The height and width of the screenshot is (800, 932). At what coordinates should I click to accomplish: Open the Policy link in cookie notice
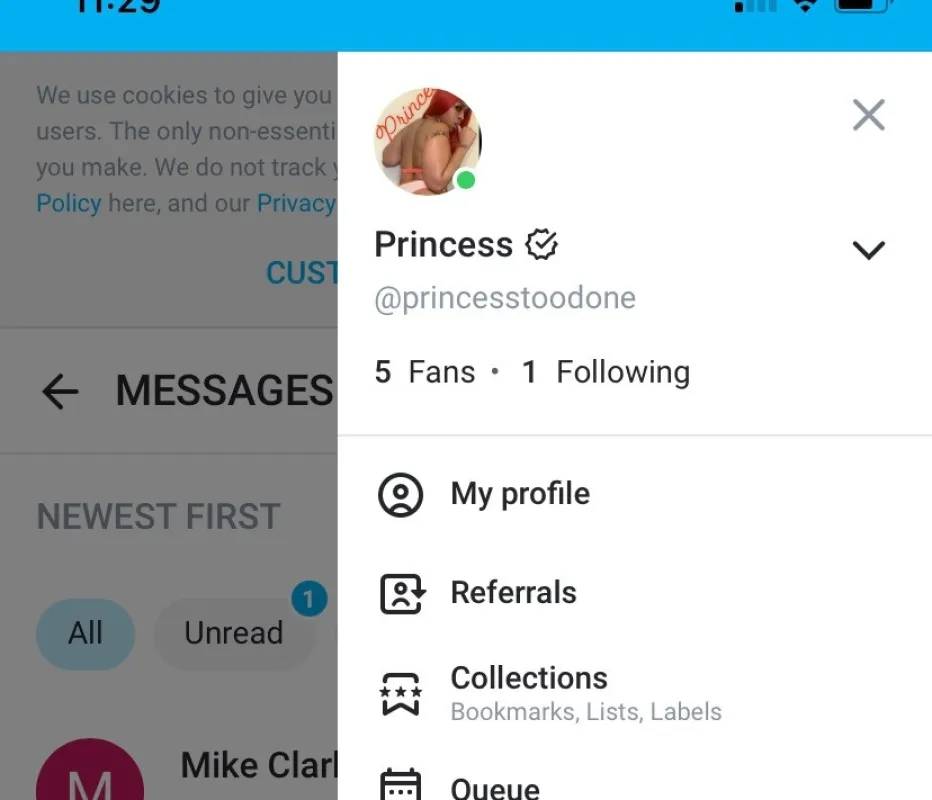(x=68, y=203)
